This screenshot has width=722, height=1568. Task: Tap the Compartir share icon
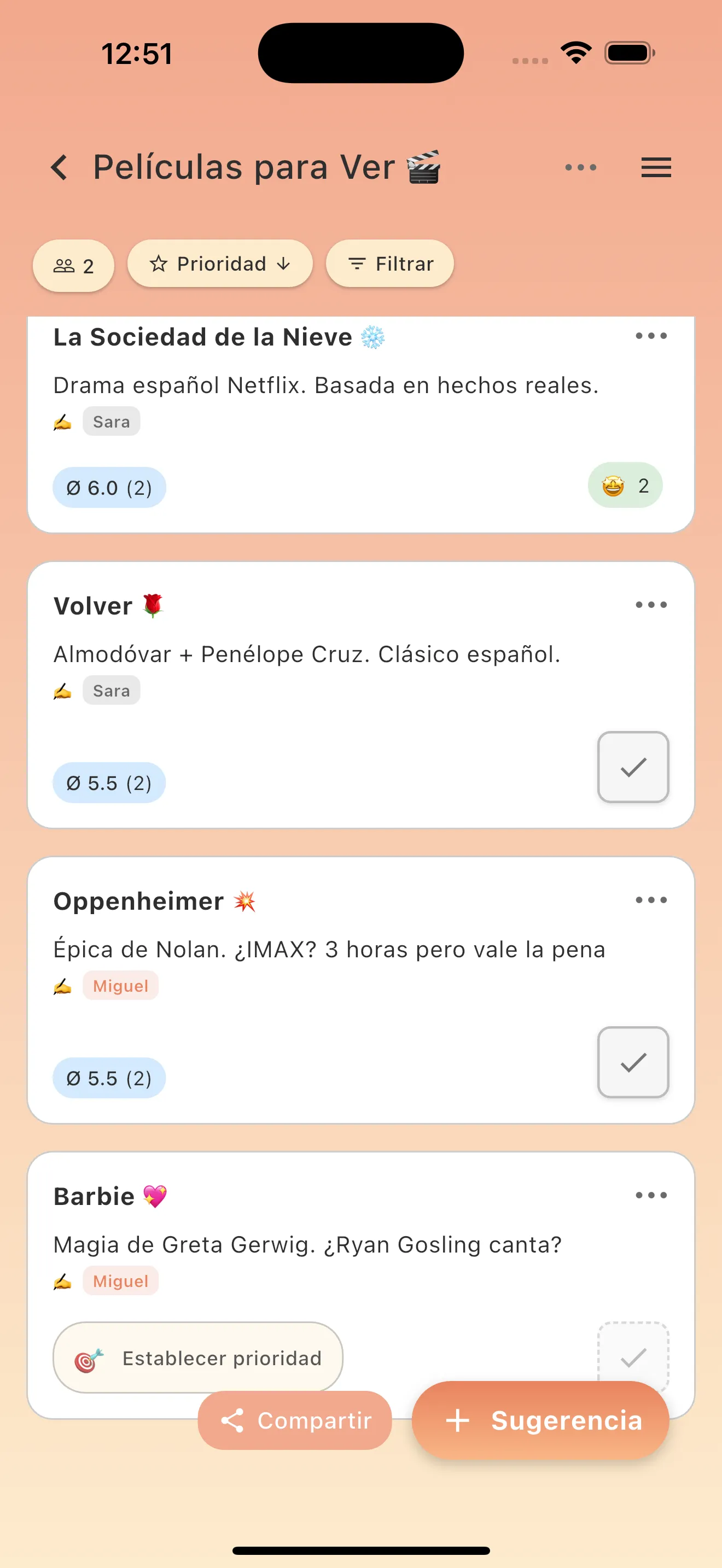point(233,1420)
